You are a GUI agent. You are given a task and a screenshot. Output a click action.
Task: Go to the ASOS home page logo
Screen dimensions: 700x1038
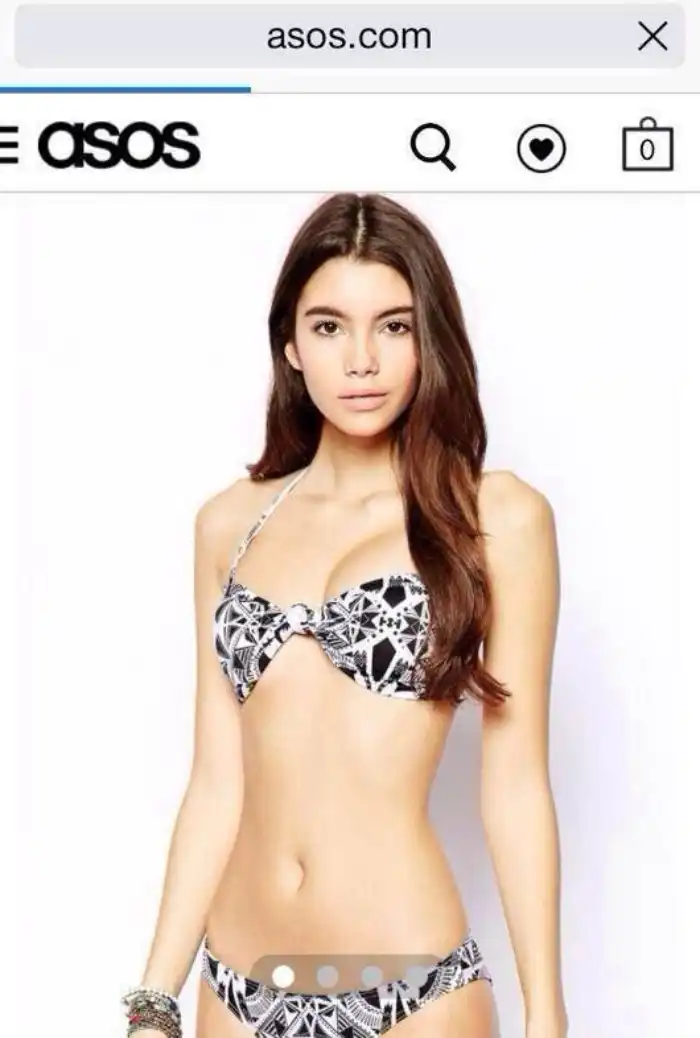click(119, 146)
